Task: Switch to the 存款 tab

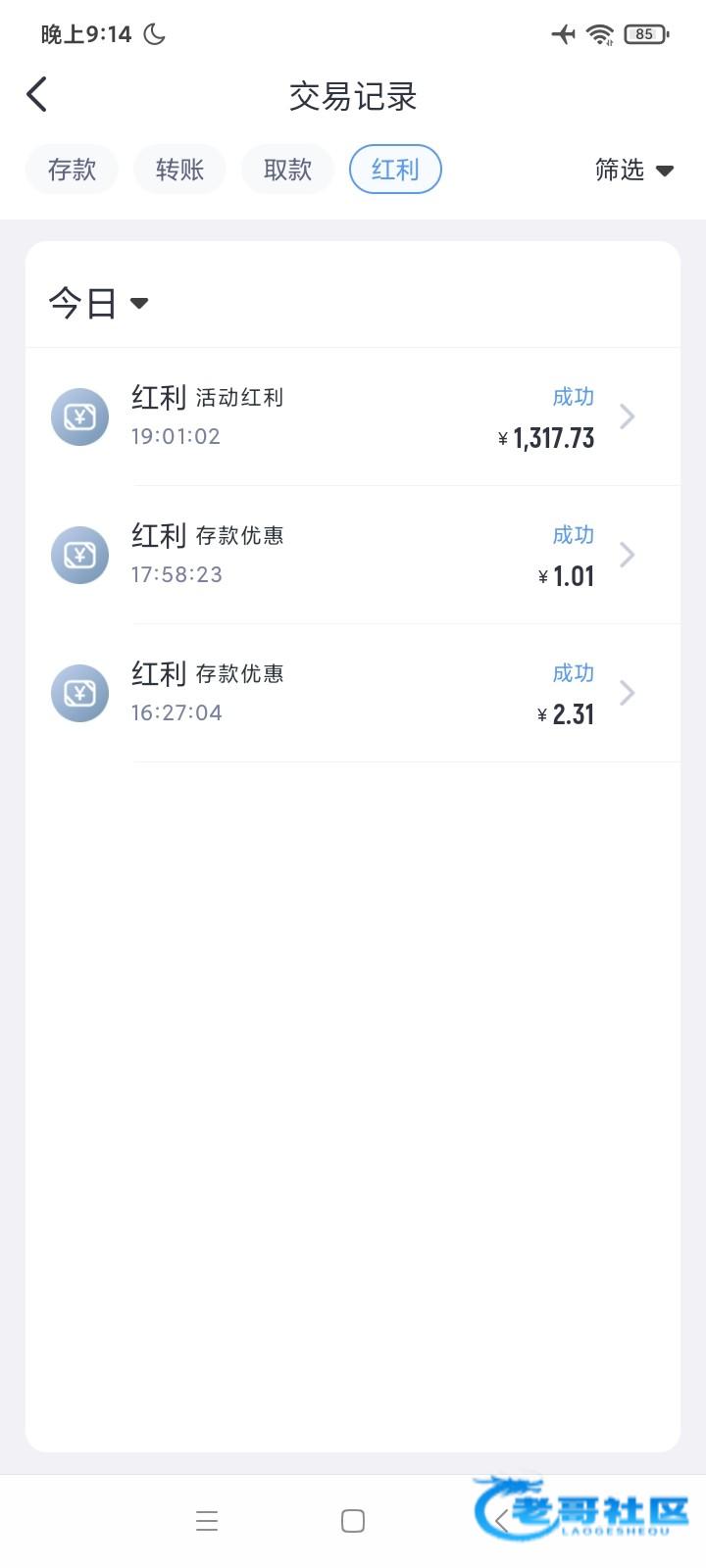Action: (x=72, y=170)
